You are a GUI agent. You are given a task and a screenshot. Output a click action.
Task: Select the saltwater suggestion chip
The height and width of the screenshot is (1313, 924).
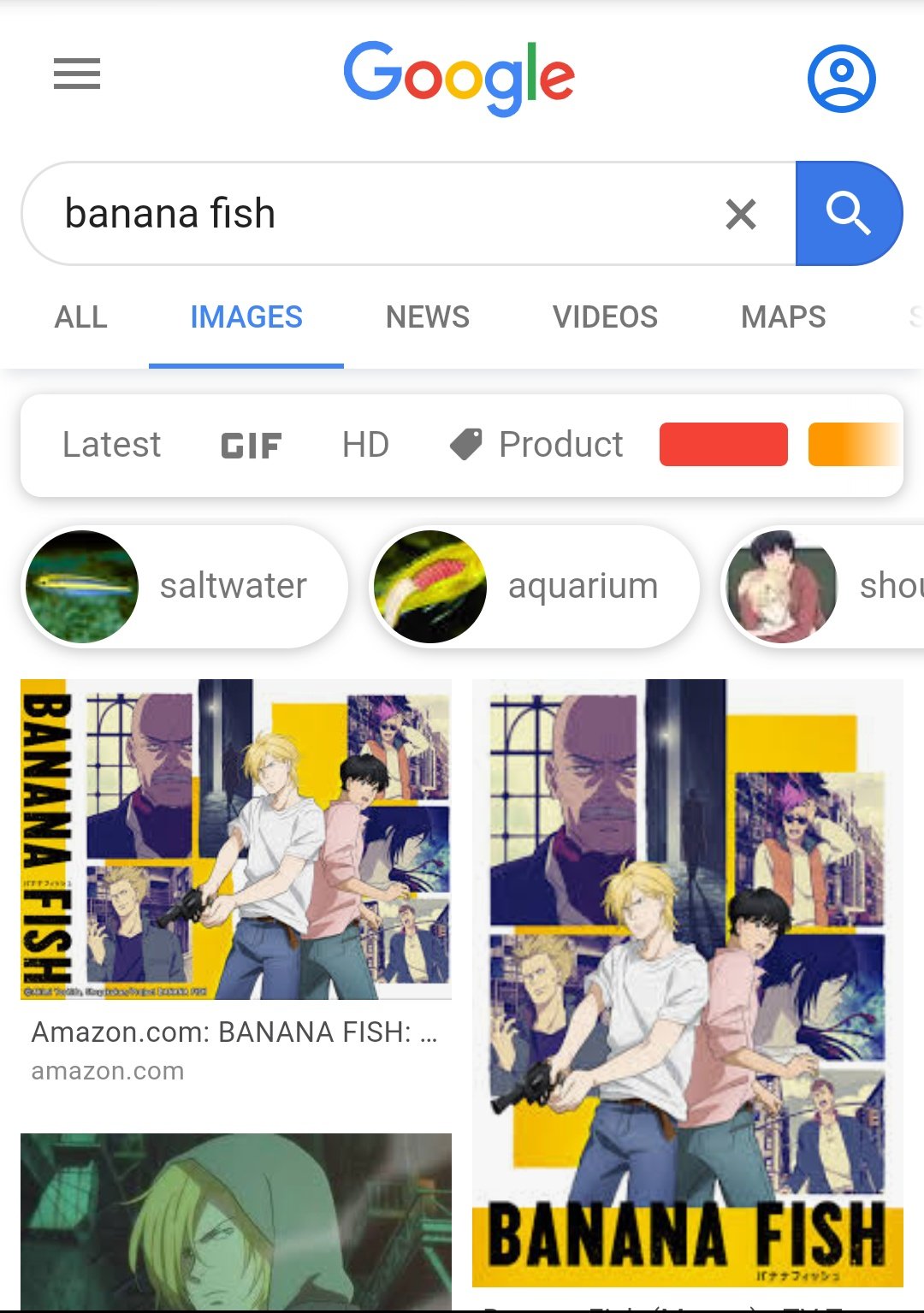pyautogui.click(x=185, y=587)
